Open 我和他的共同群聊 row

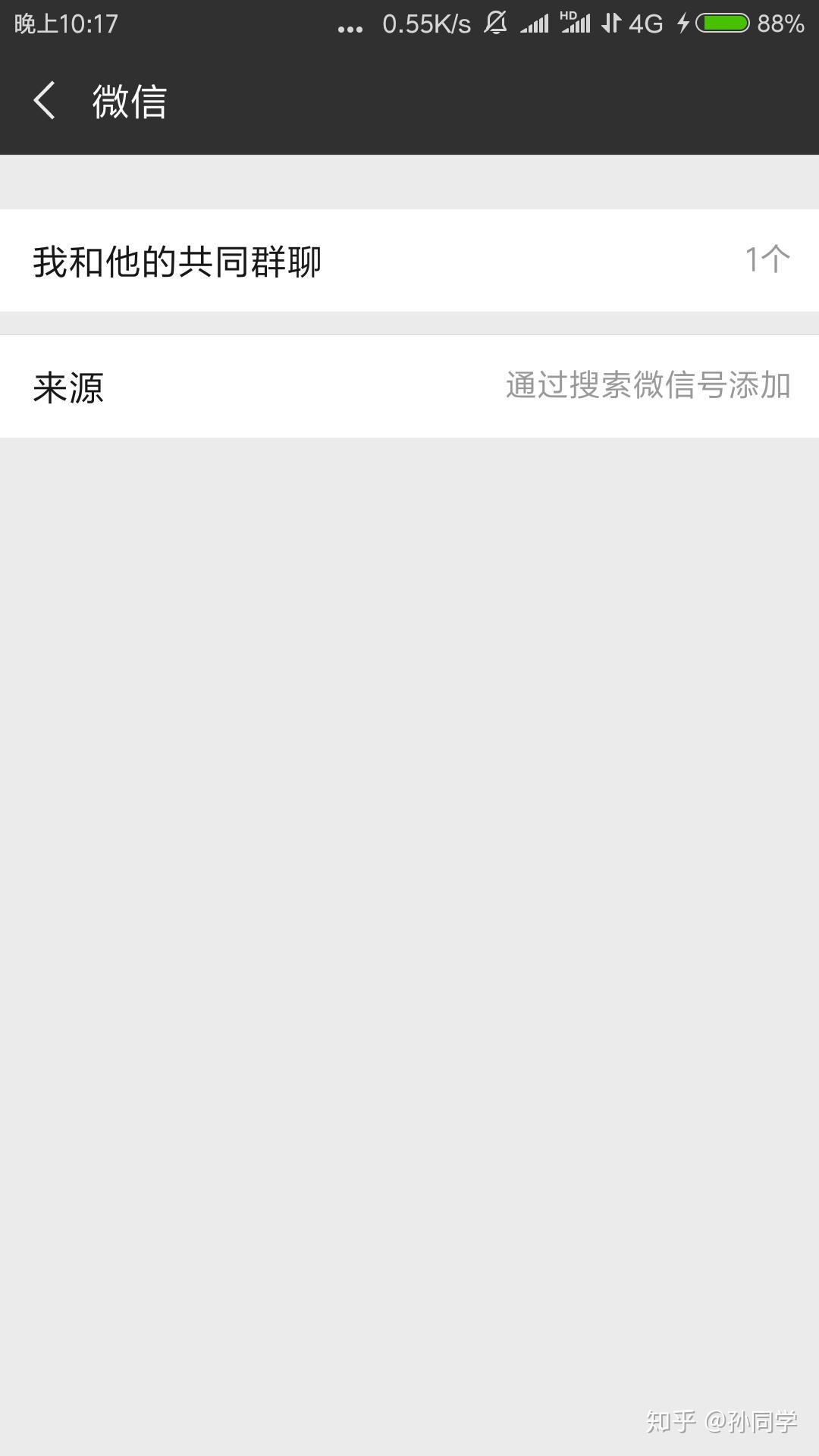click(x=409, y=260)
